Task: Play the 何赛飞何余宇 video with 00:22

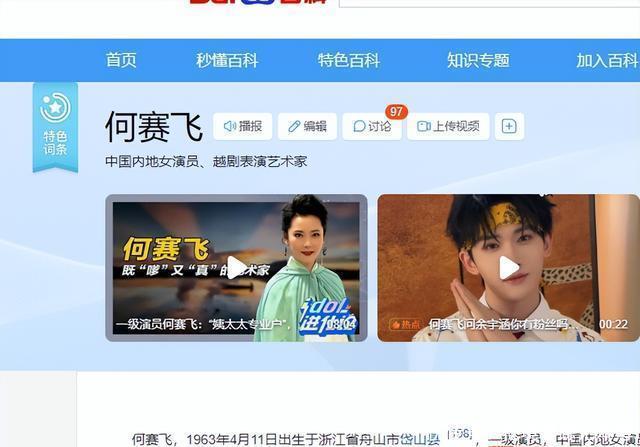Action: [x=508, y=267]
